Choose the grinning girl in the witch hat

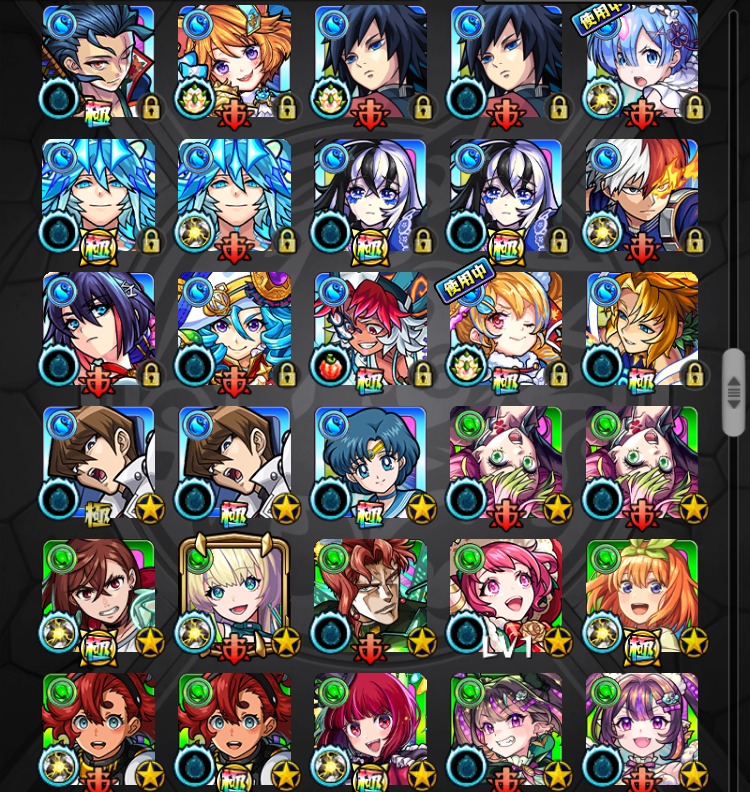(506, 730)
